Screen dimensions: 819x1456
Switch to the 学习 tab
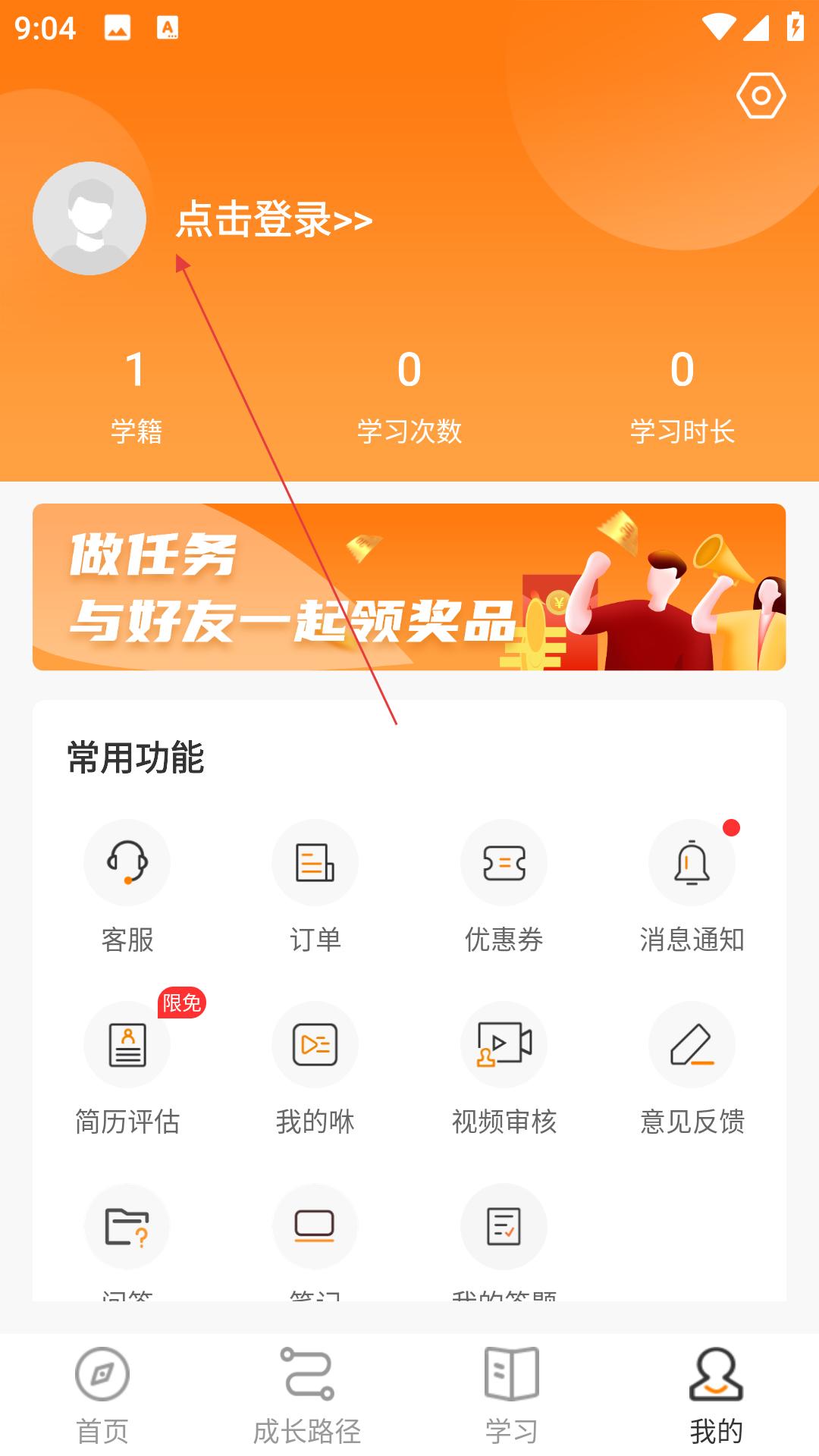[x=512, y=1395]
